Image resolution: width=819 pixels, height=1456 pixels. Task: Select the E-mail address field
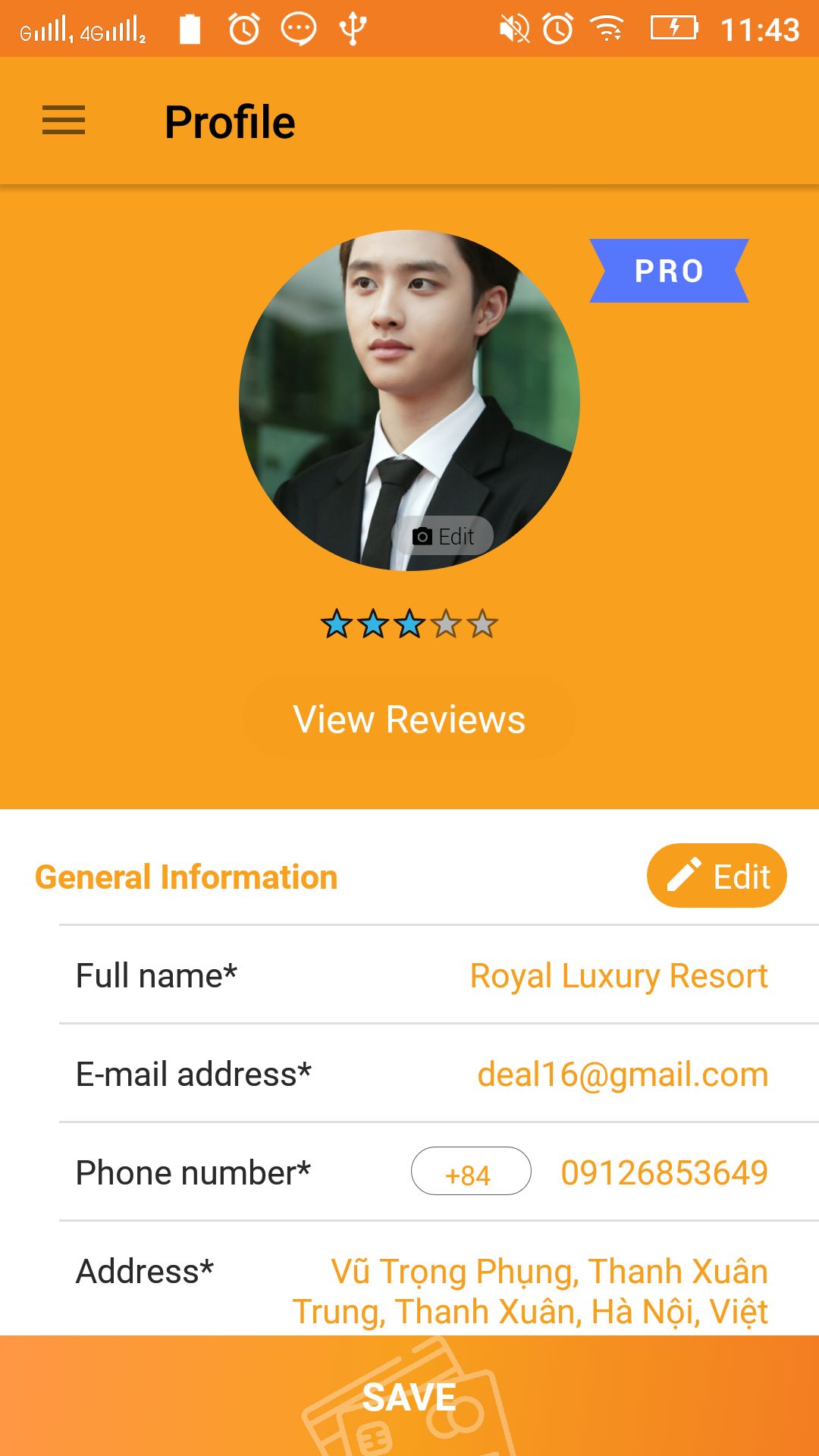pyautogui.click(x=439, y=1074)
